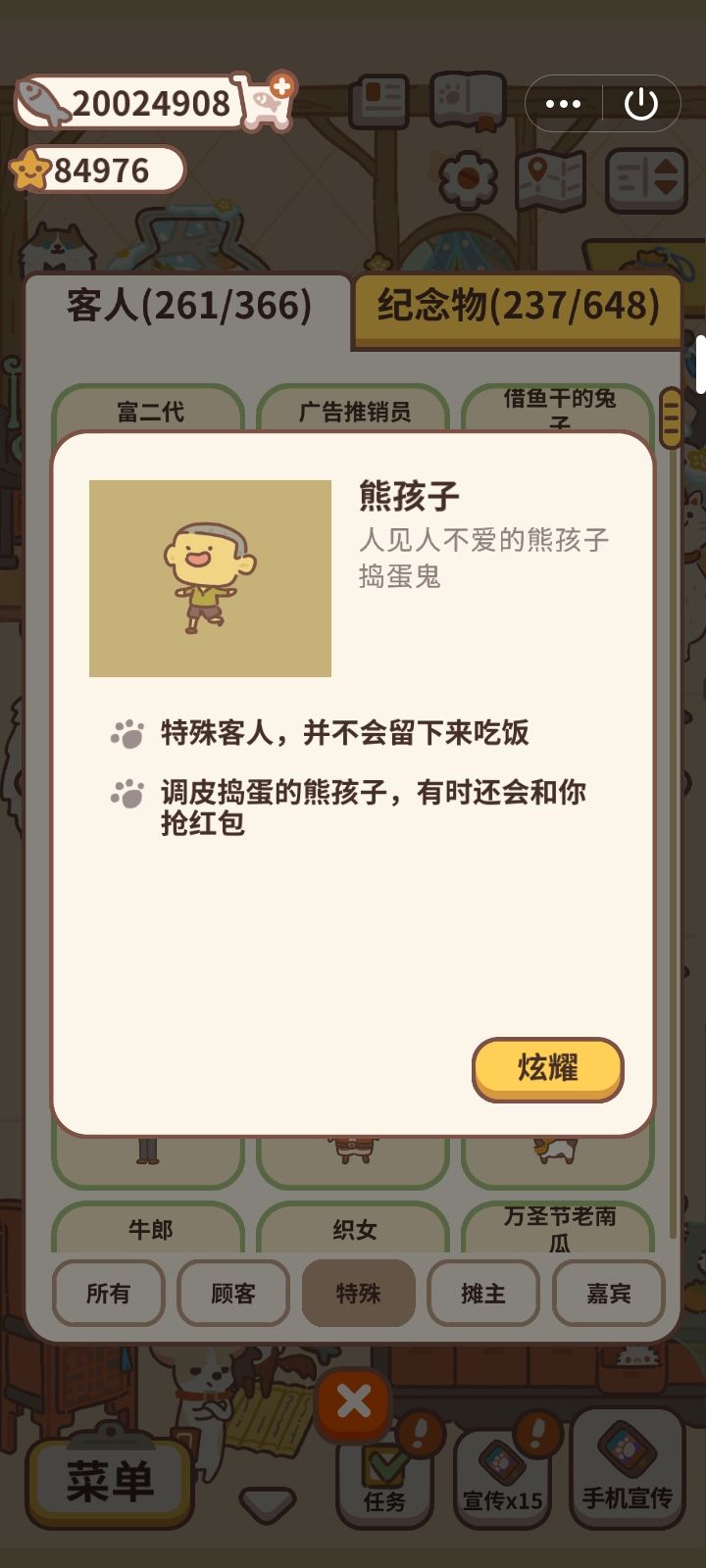This screenshot has height=1568, width=706.
Task: Select the 特殊 filter toggle
Action: point(359,1294)
